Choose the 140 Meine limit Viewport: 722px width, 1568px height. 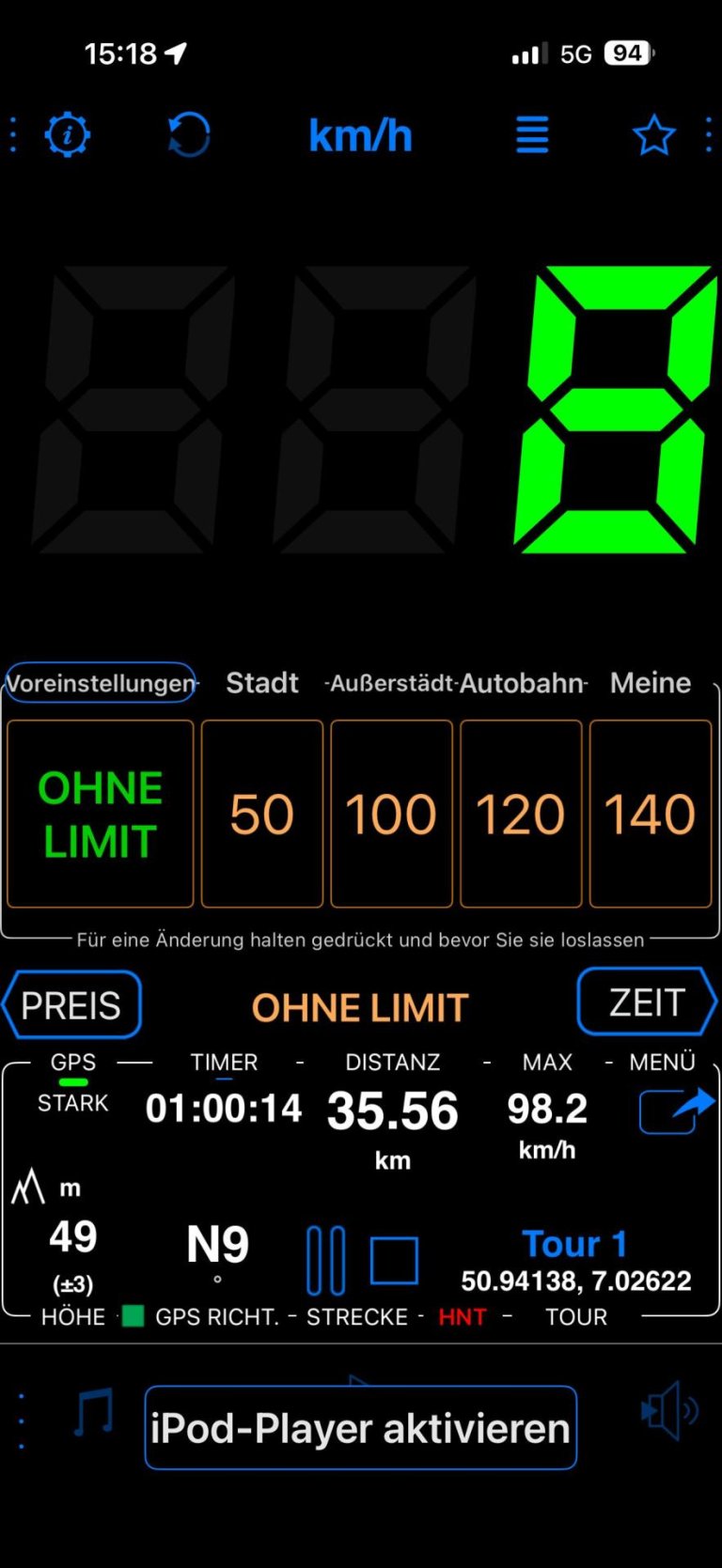651,814
